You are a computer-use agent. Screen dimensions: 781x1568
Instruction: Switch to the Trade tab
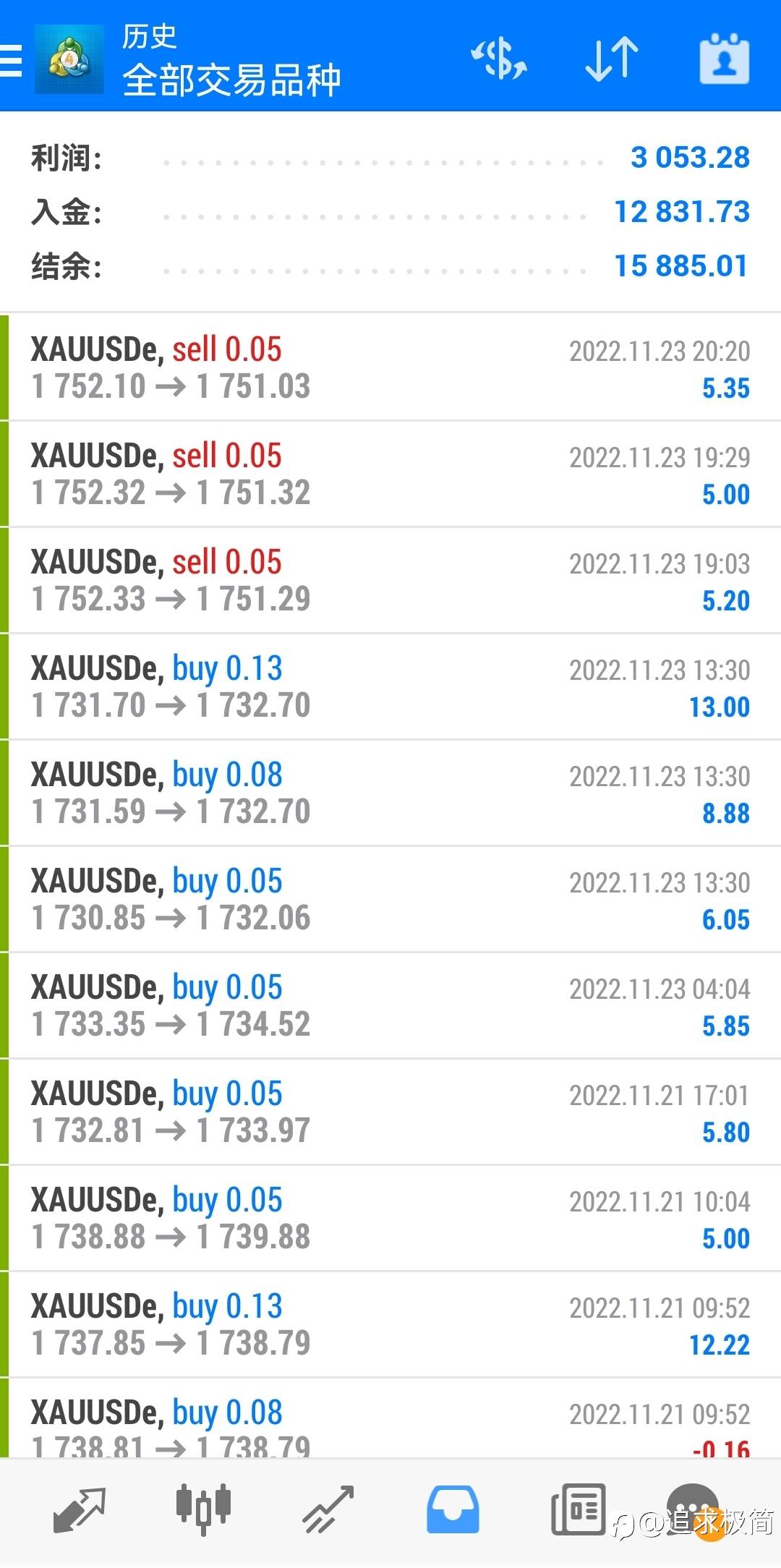coord(328,1510)
